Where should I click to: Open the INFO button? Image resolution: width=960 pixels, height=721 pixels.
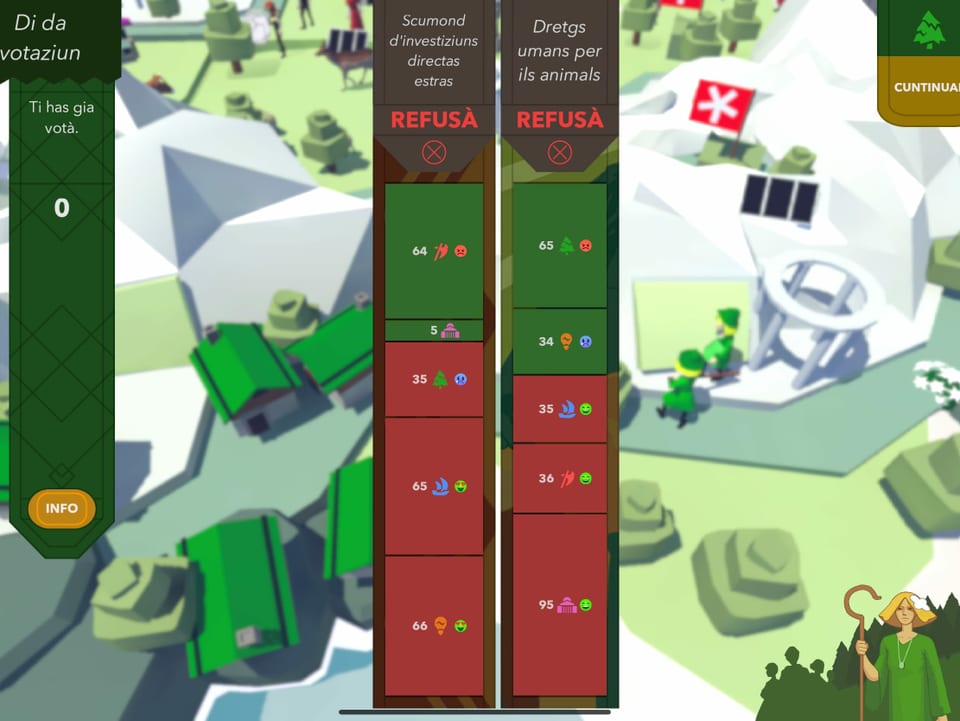coord(62,508)
